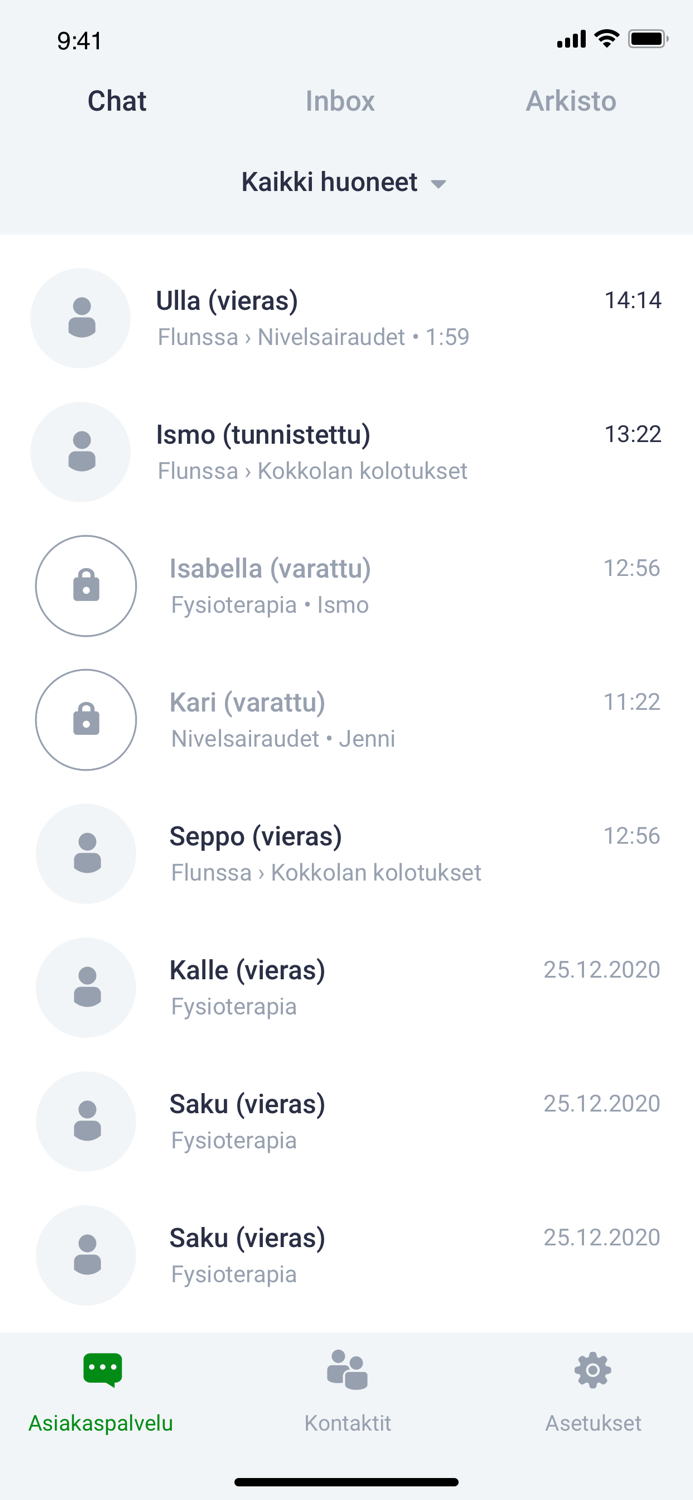Go to the Kontaktit tab
The image size is (693, 1500).
point(347,1391)
